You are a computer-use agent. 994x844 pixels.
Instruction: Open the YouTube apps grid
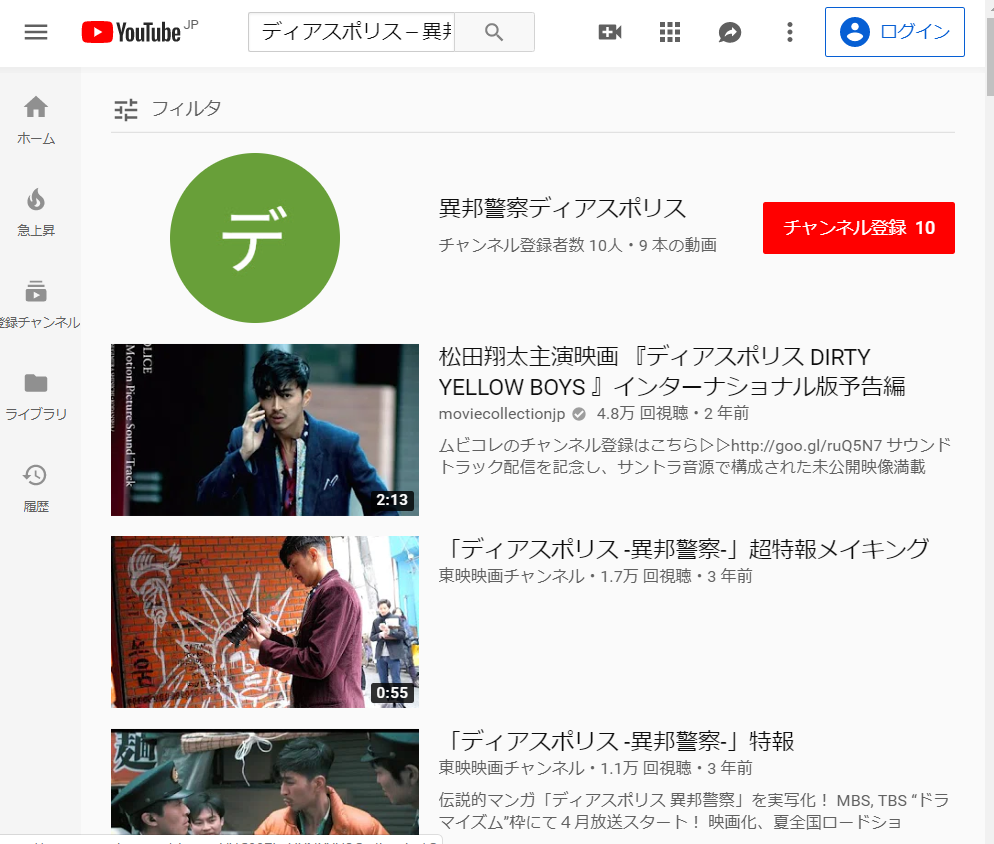pos(670,32)
